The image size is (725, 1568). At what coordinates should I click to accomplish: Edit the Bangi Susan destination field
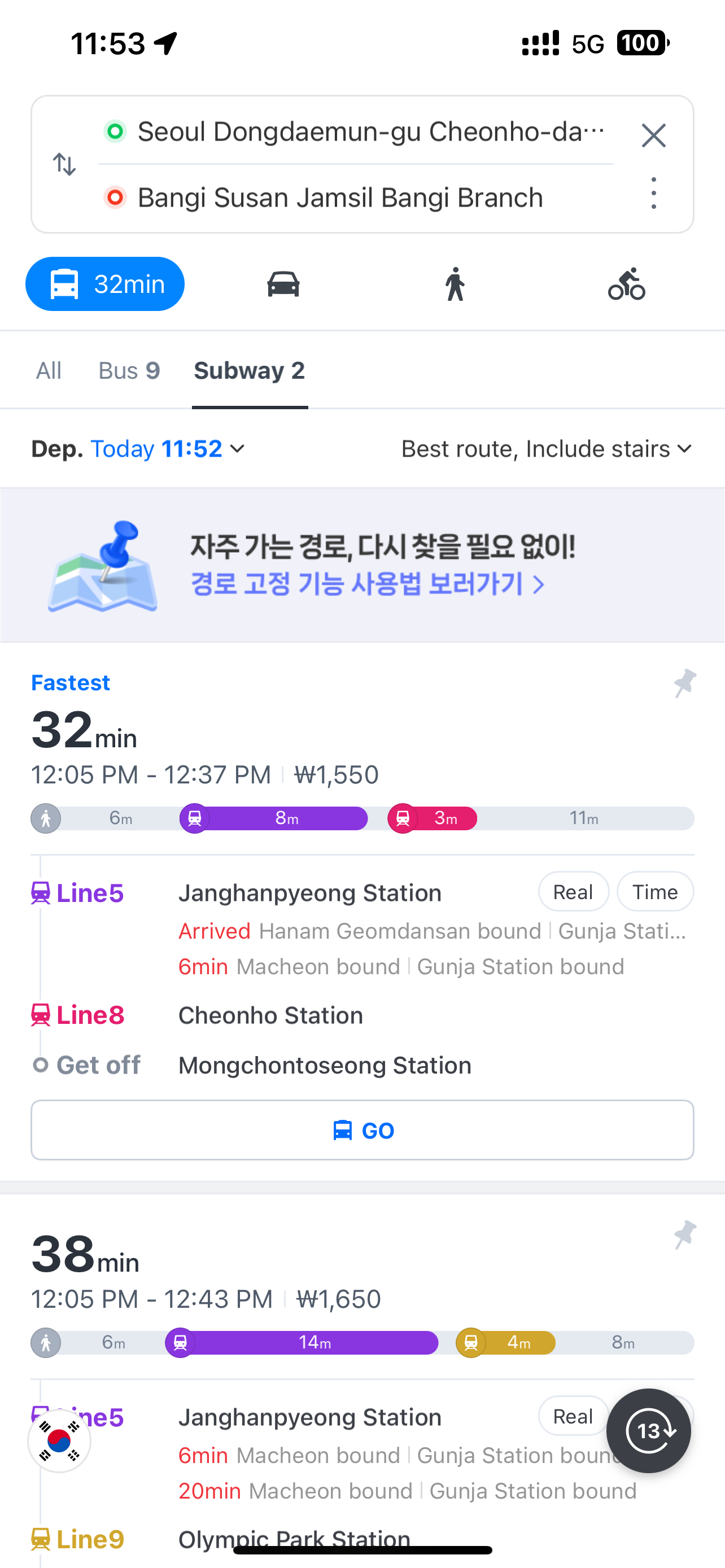pos(340,198)
